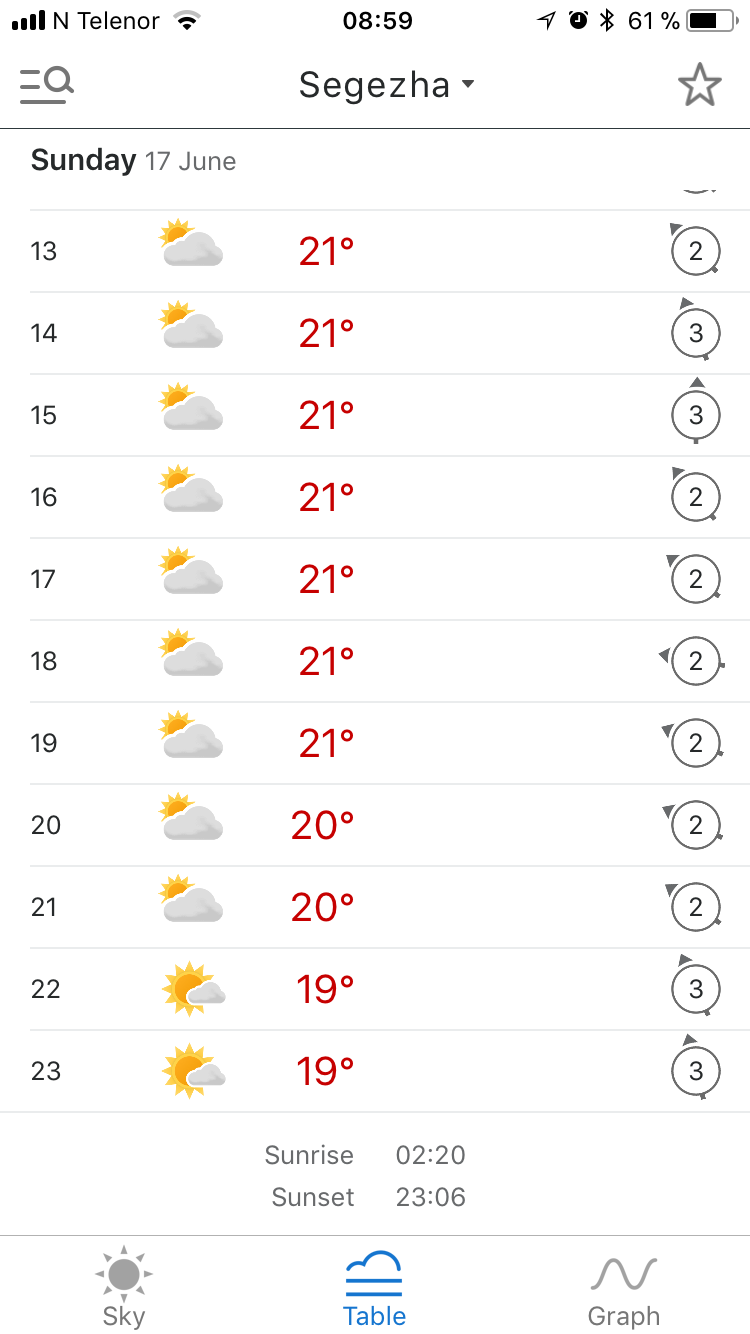Add Segezha to favorites with the star
Image resolution: width=750 pixels, height=1334 pixels.
699,85
